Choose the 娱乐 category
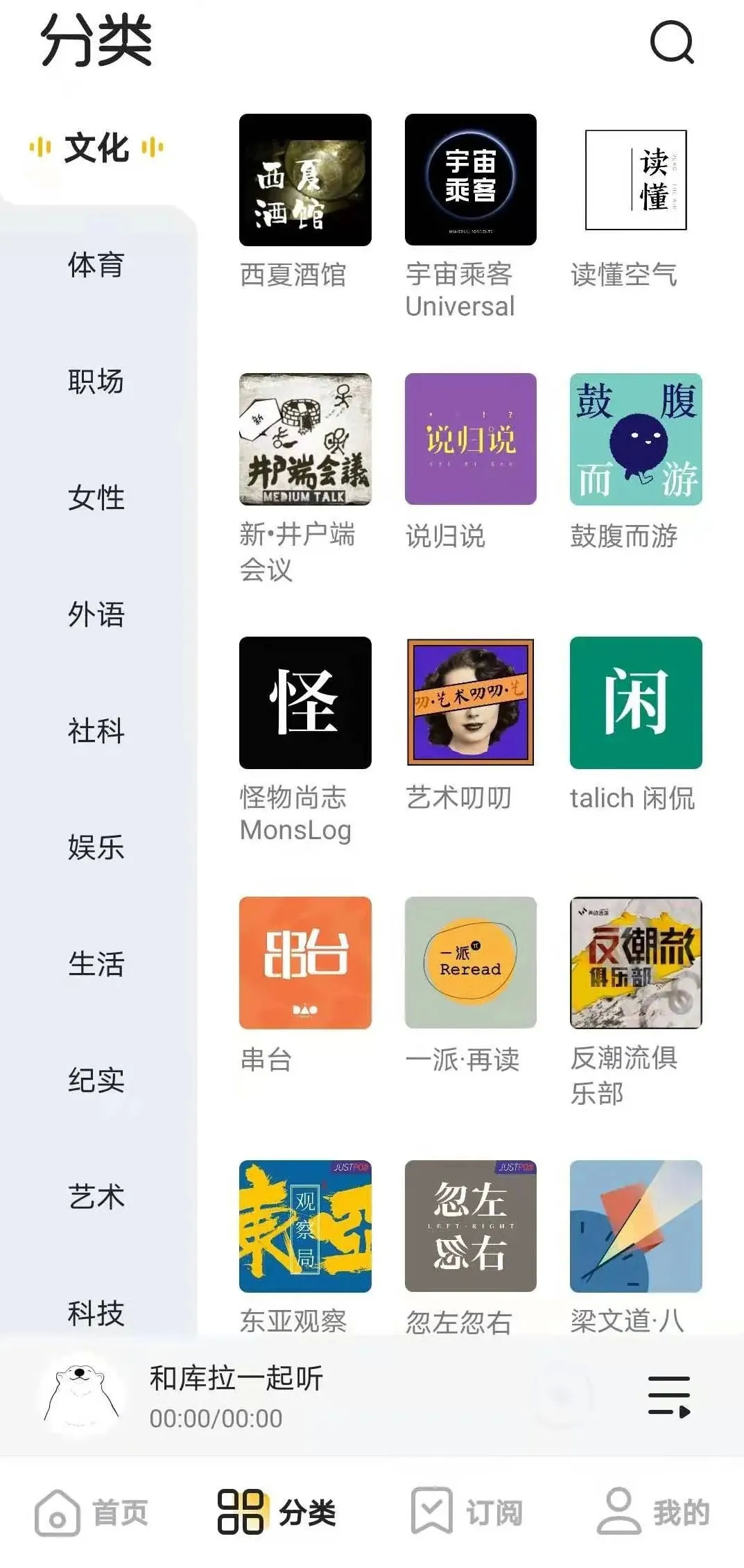 coord(96,847)
